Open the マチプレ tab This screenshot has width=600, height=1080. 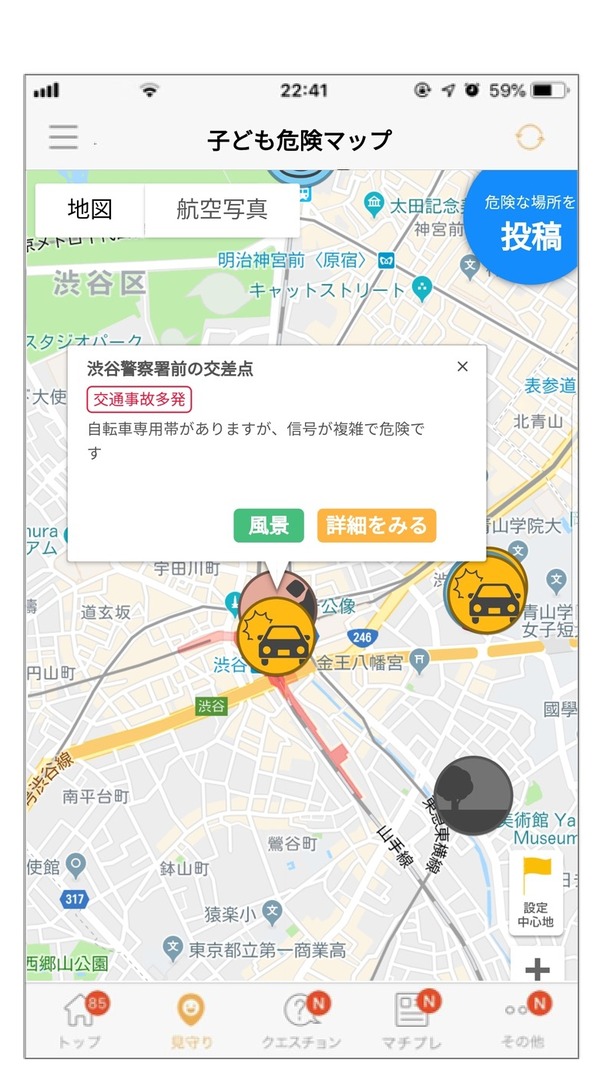413,1020
